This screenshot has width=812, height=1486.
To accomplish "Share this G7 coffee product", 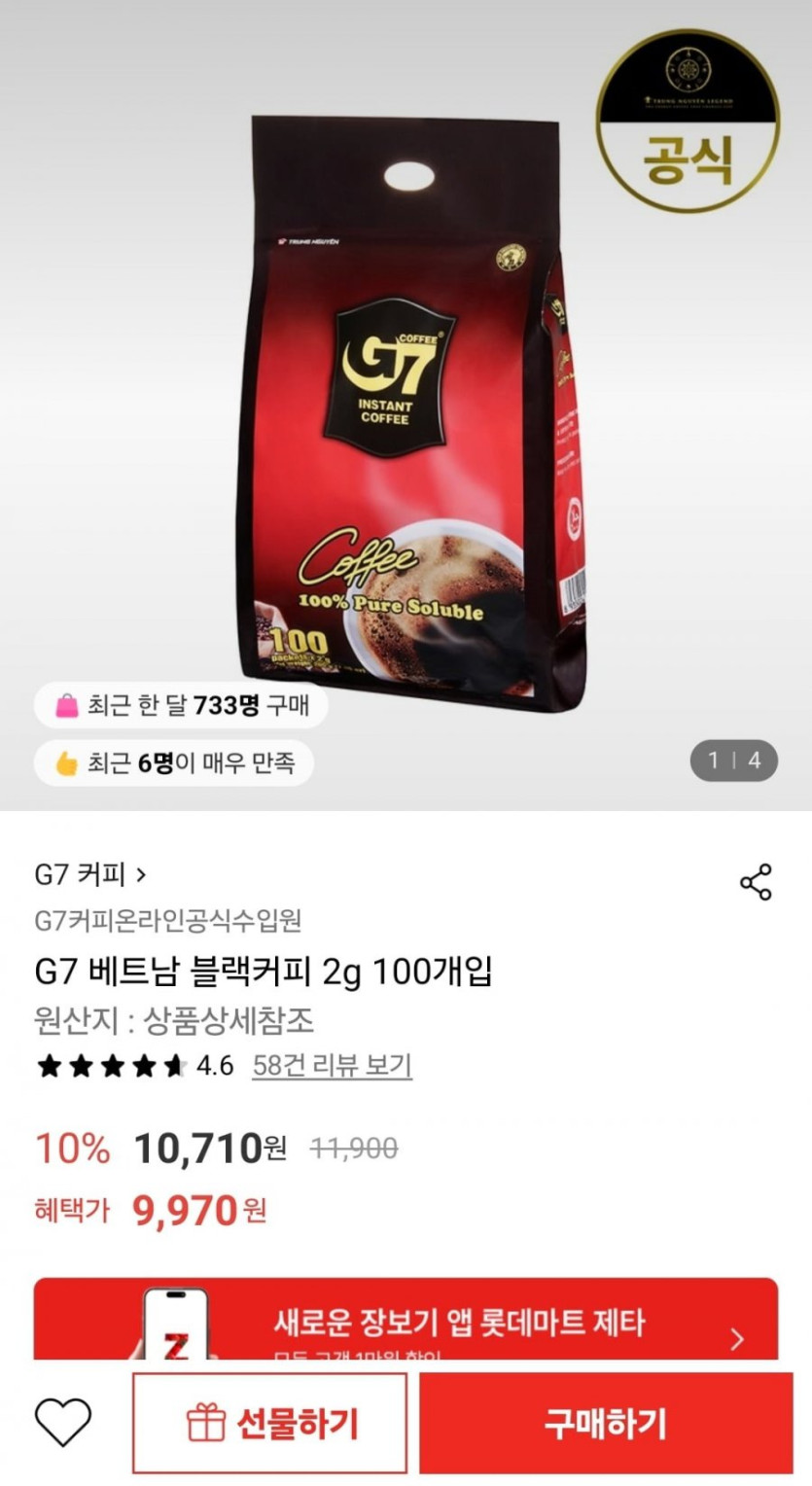I will pos(756,881).
